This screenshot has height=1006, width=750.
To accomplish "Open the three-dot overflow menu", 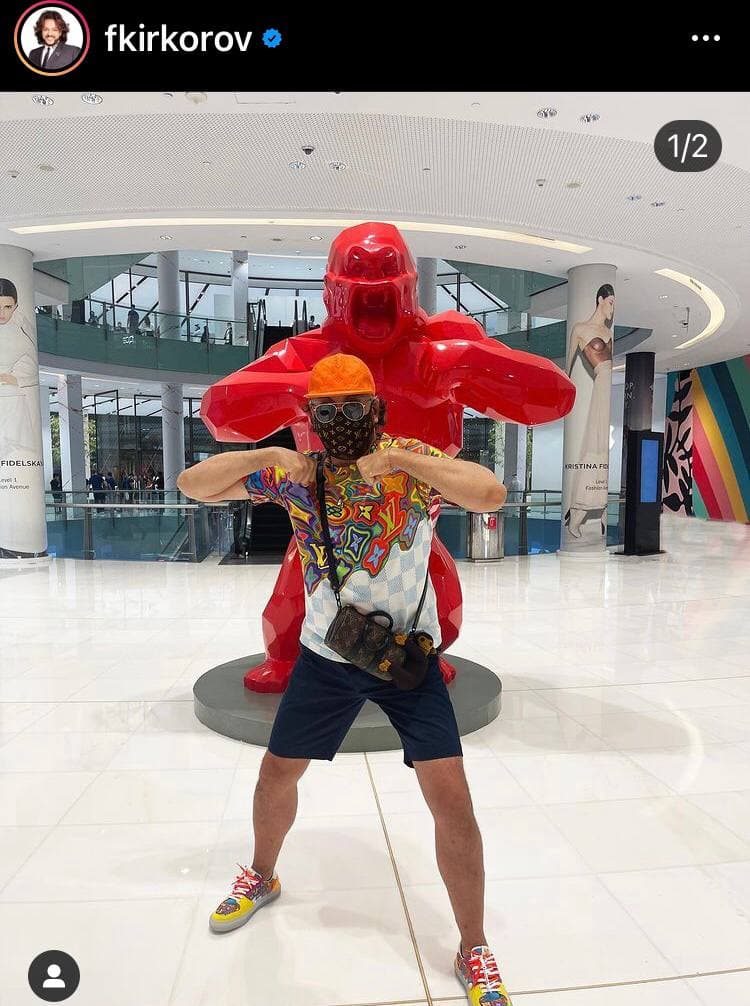I will click(x=705, y=38).
